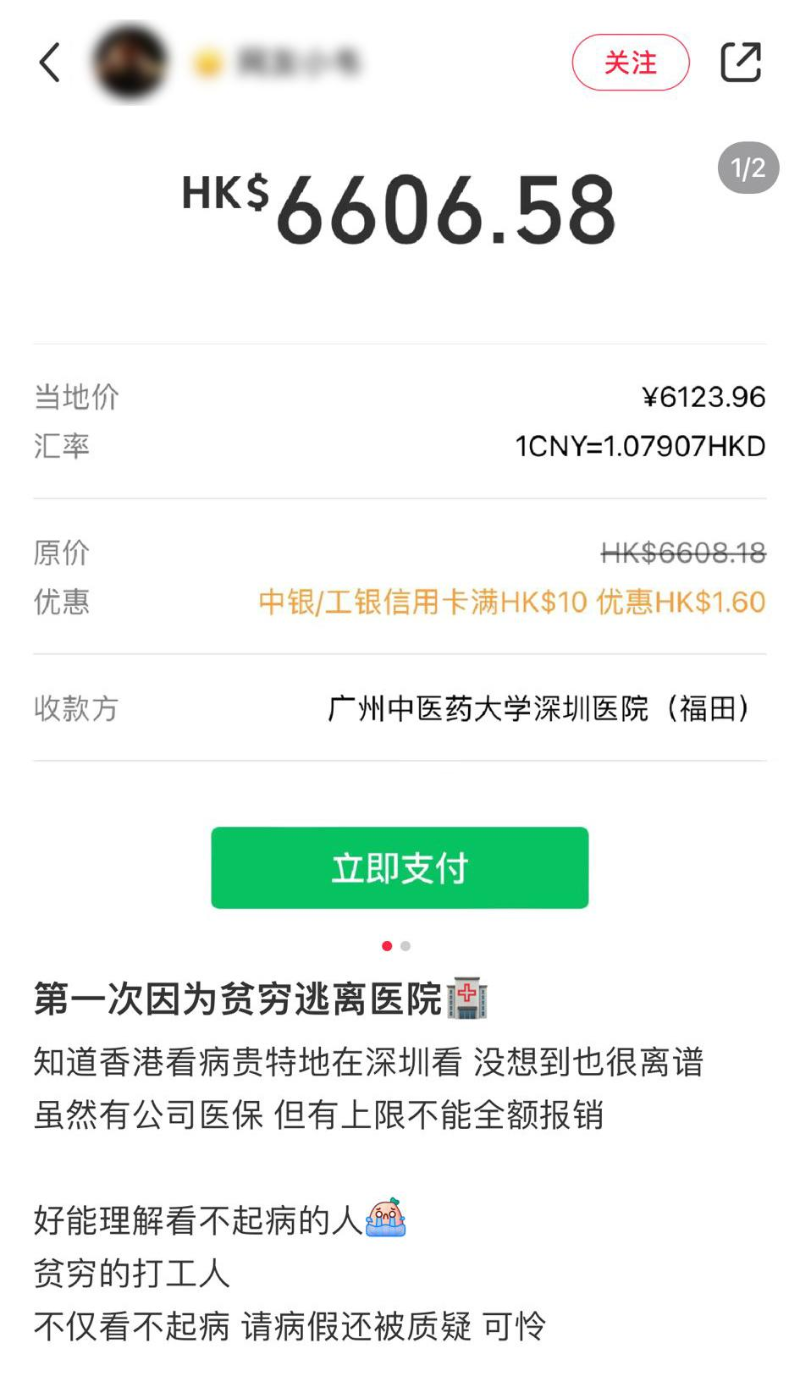The width and height of the screenshot is (800, 1398).
Task: Select the payee 广州中医药大学深圳医院 text
Action: tap(533, 709)
